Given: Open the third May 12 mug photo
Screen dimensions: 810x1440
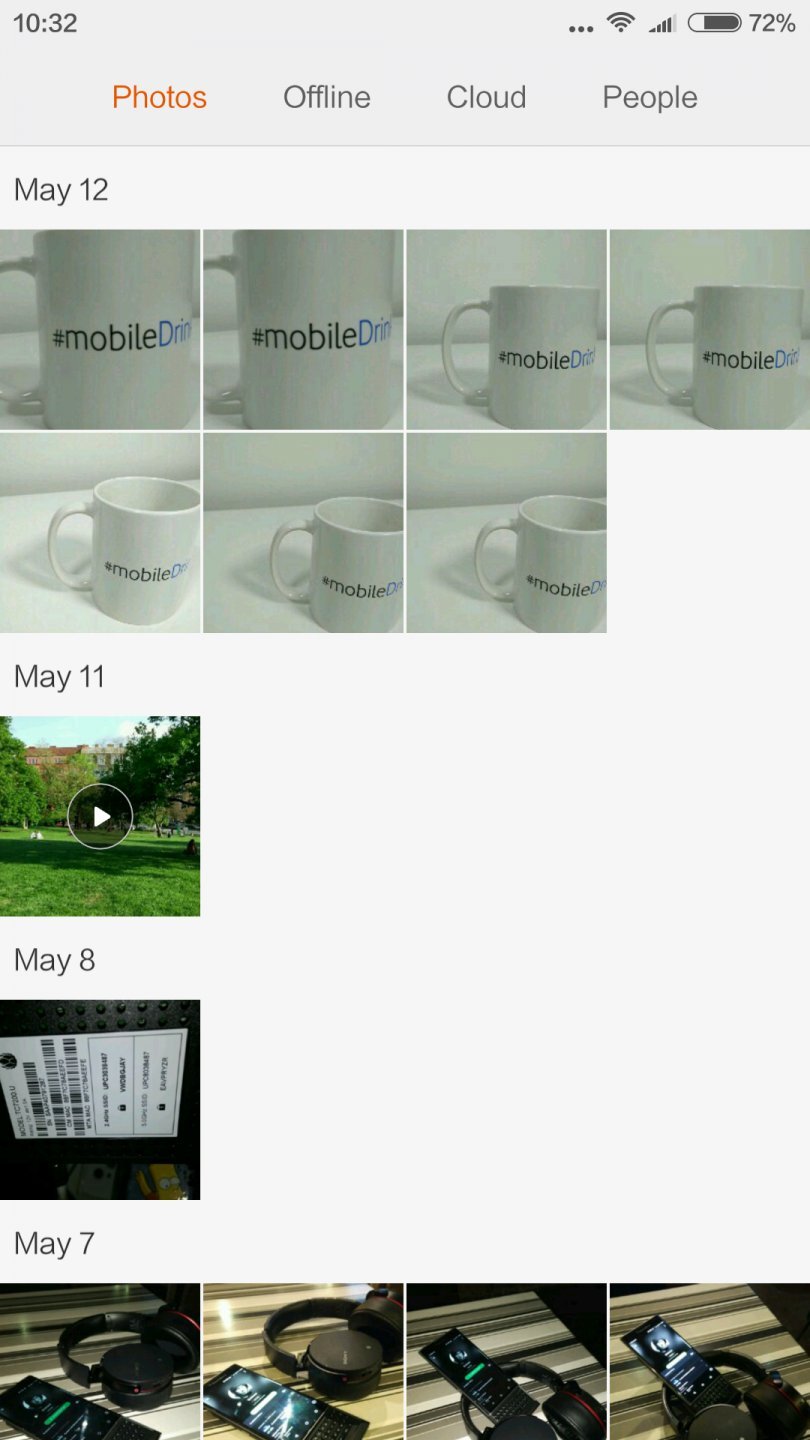Looking at the screenshot, I should pos(506,329).
